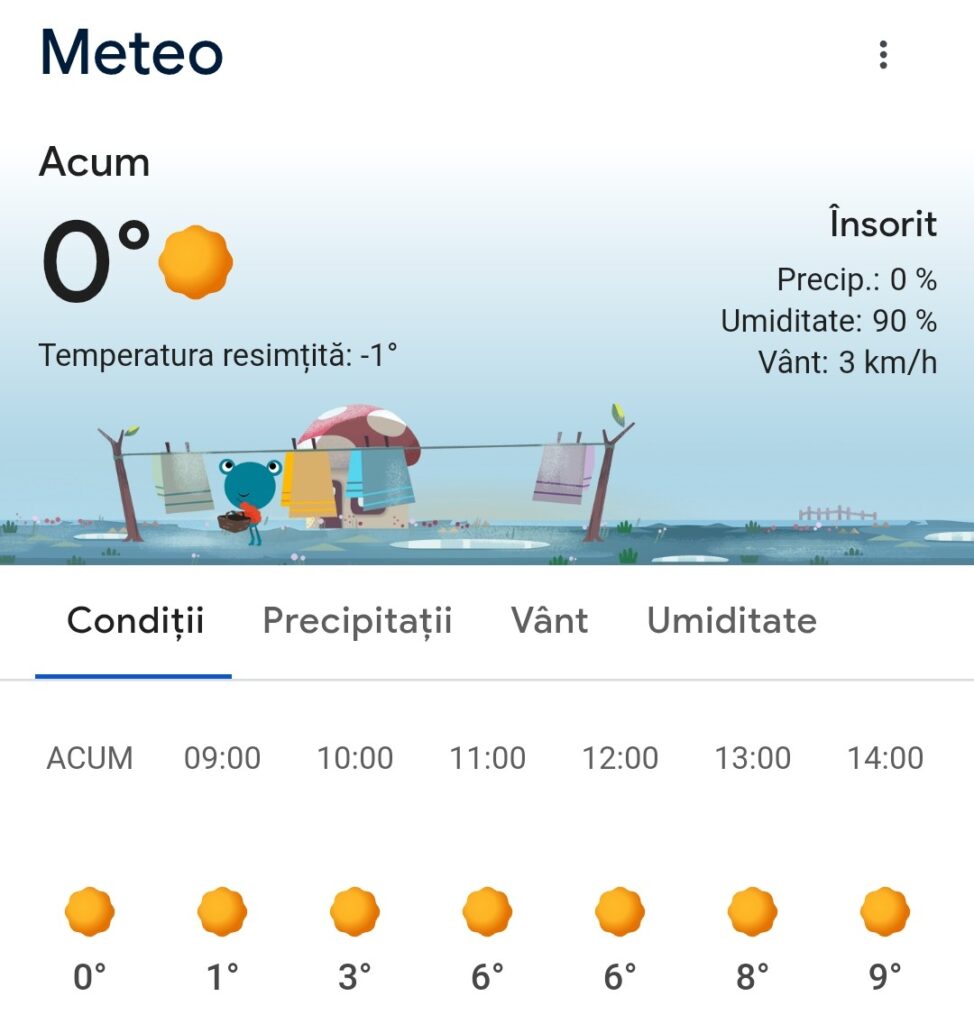Tap the sun icon for the 12:00 slot

coord(620,910)
